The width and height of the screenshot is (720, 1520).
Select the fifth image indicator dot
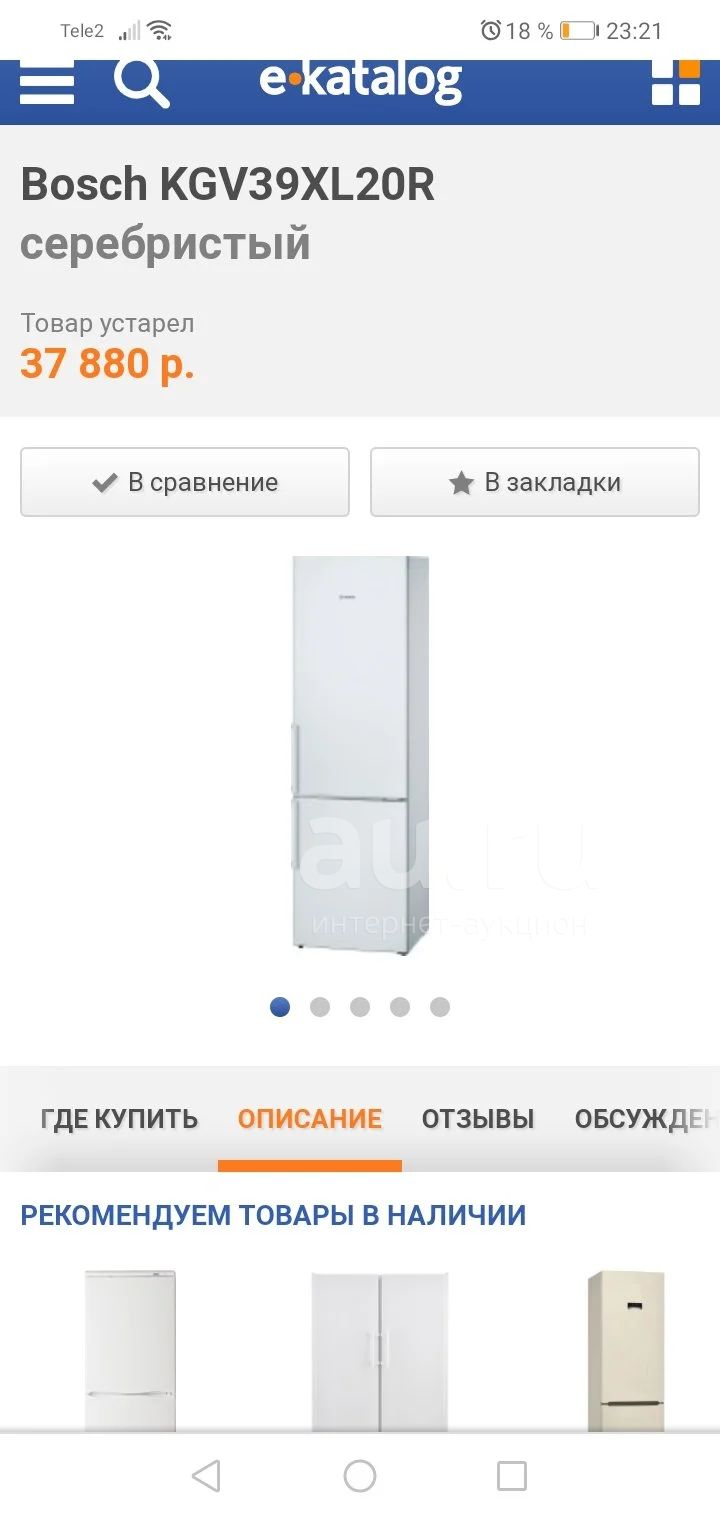point(440,1007)
